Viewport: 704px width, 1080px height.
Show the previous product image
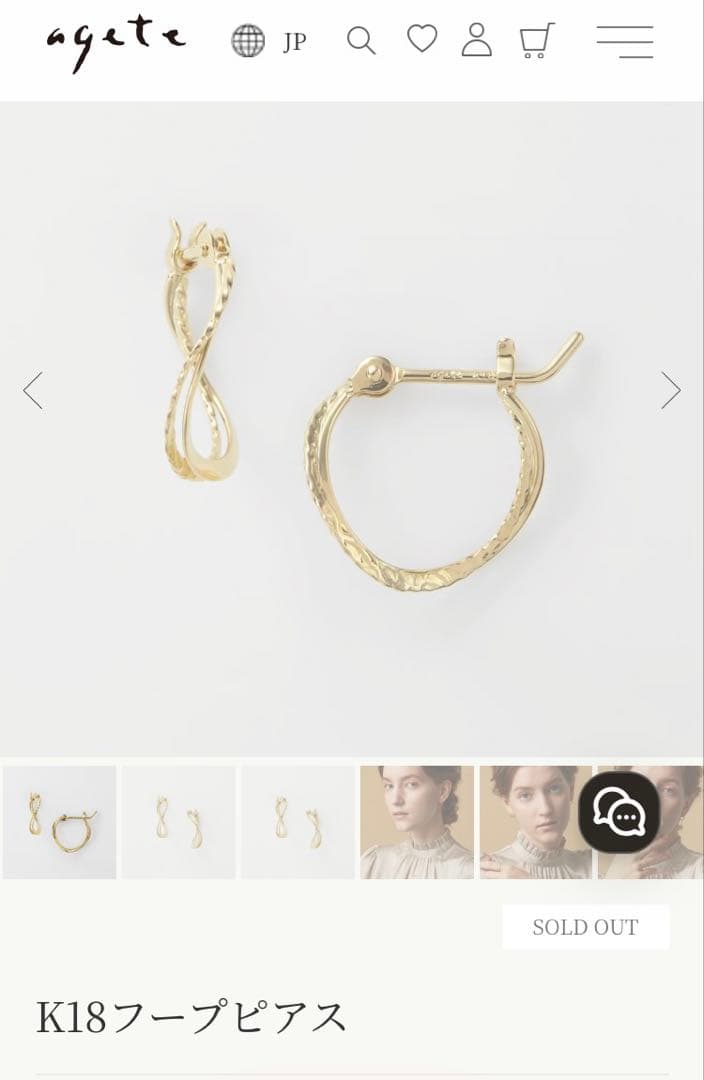click(x=33, y=390)
